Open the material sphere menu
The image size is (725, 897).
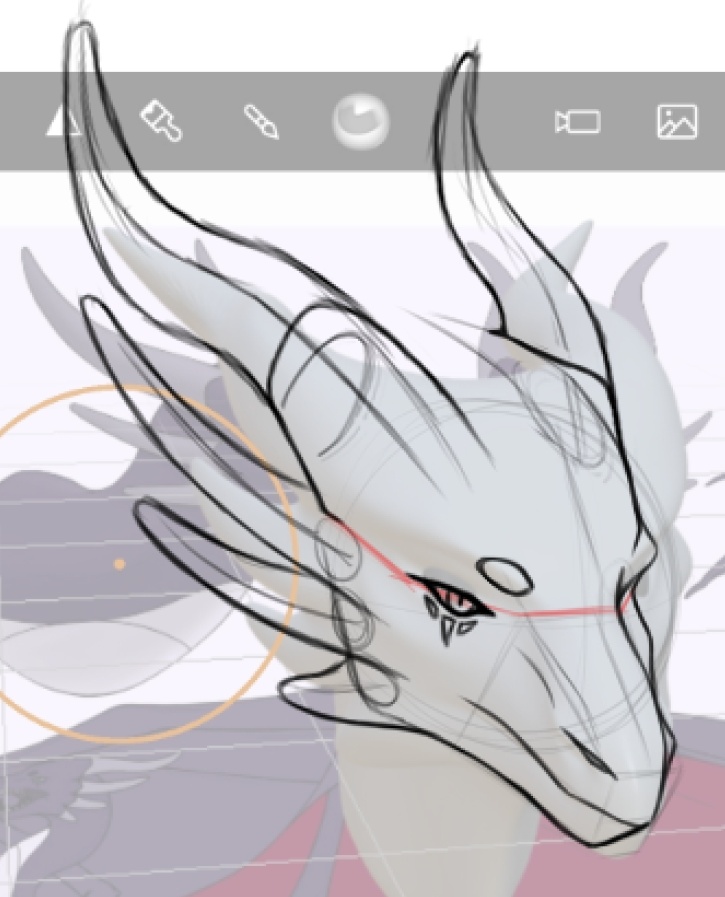pyautogui.click(x=360, y=122)
